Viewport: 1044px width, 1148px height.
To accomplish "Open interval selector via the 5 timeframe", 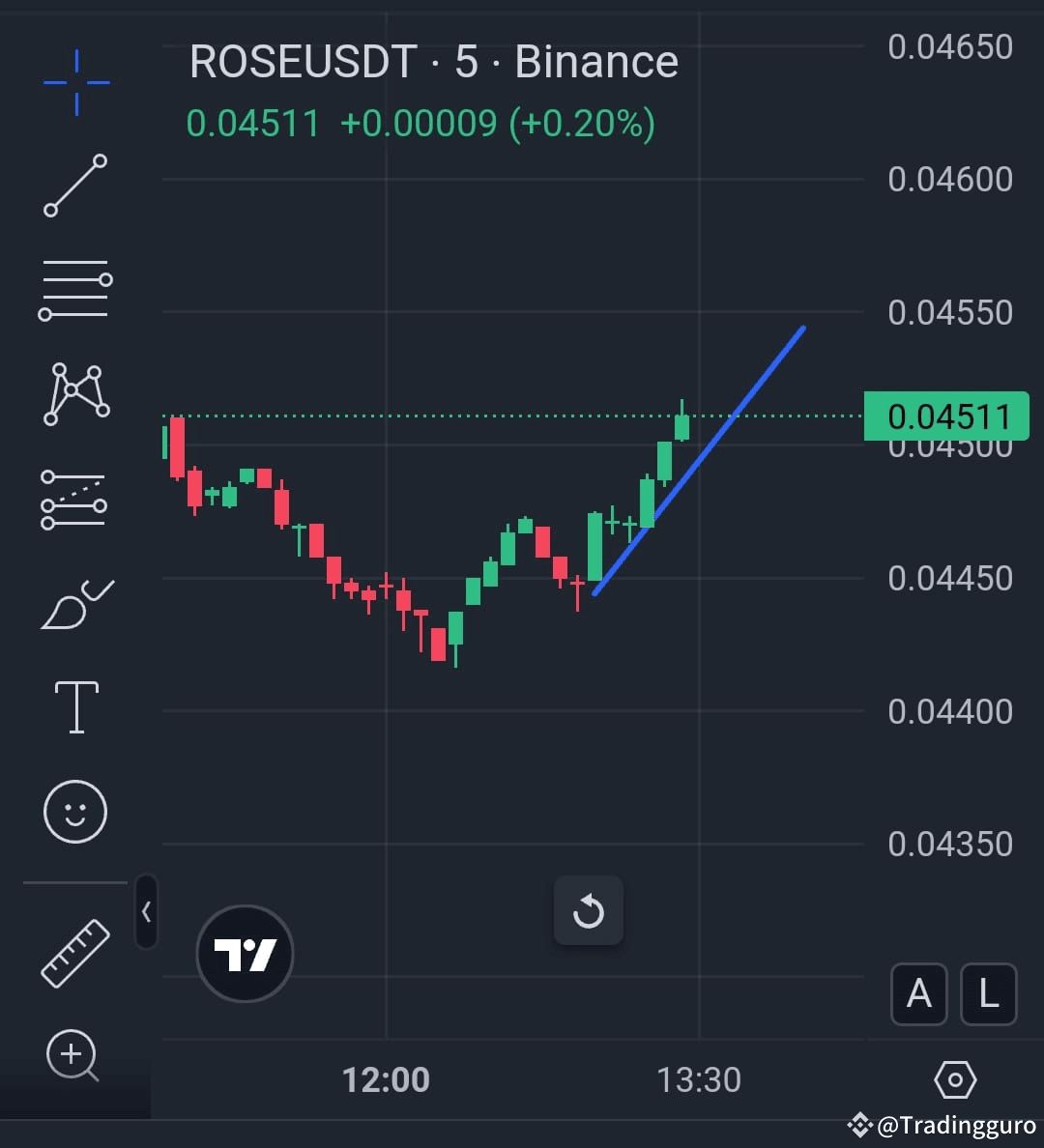I will pyautogui.click(x=467, y=61).
